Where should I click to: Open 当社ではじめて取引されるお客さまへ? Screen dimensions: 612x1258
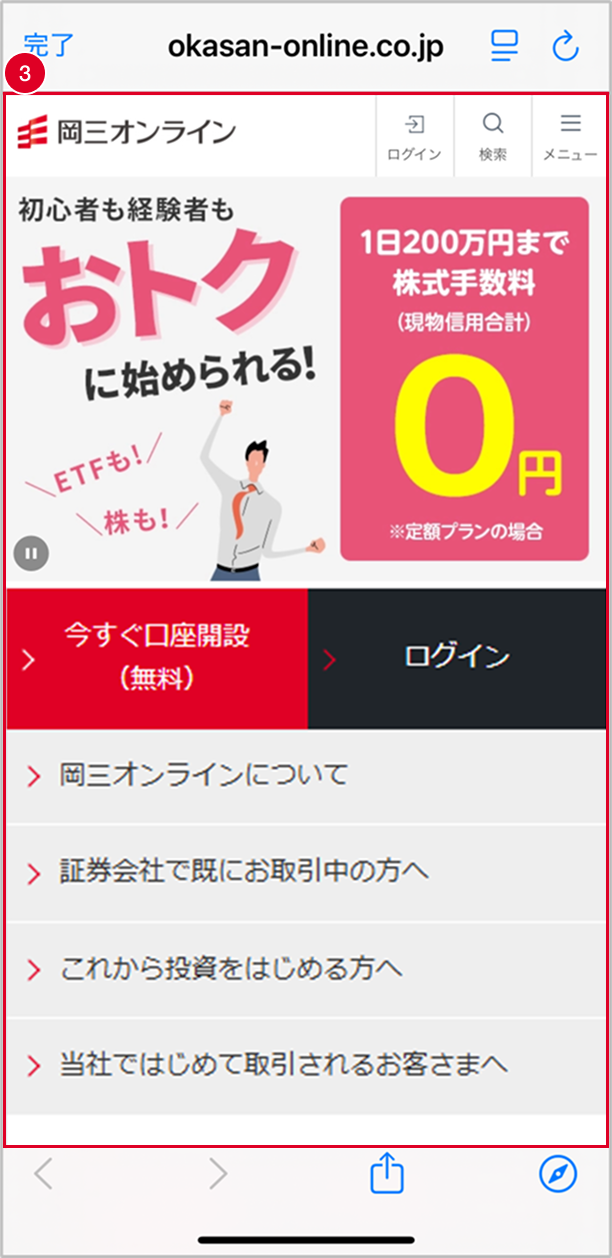pyautogui.click(x=306, y=1066)
